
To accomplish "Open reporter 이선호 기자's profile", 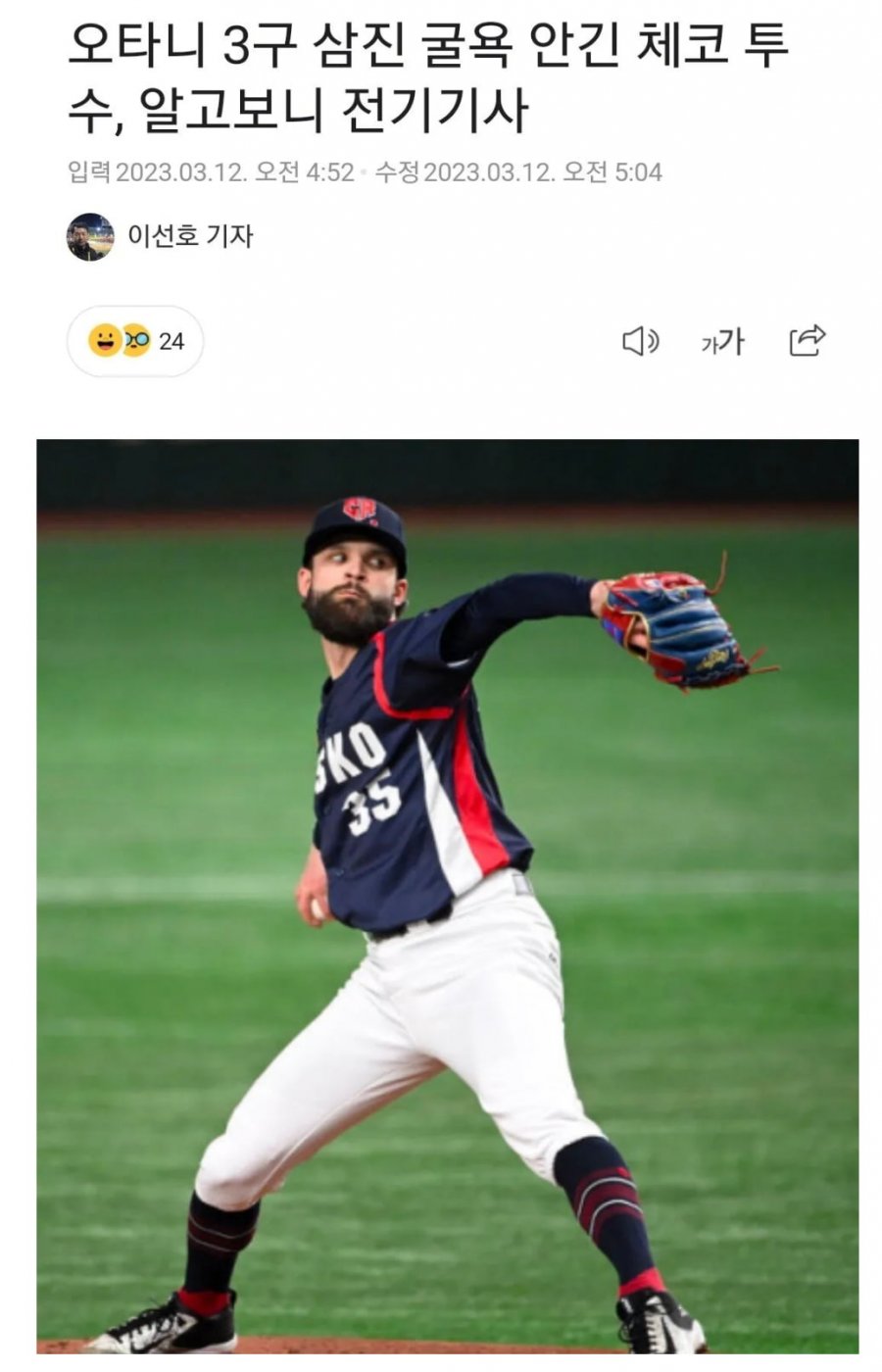I will pos(189,236).
